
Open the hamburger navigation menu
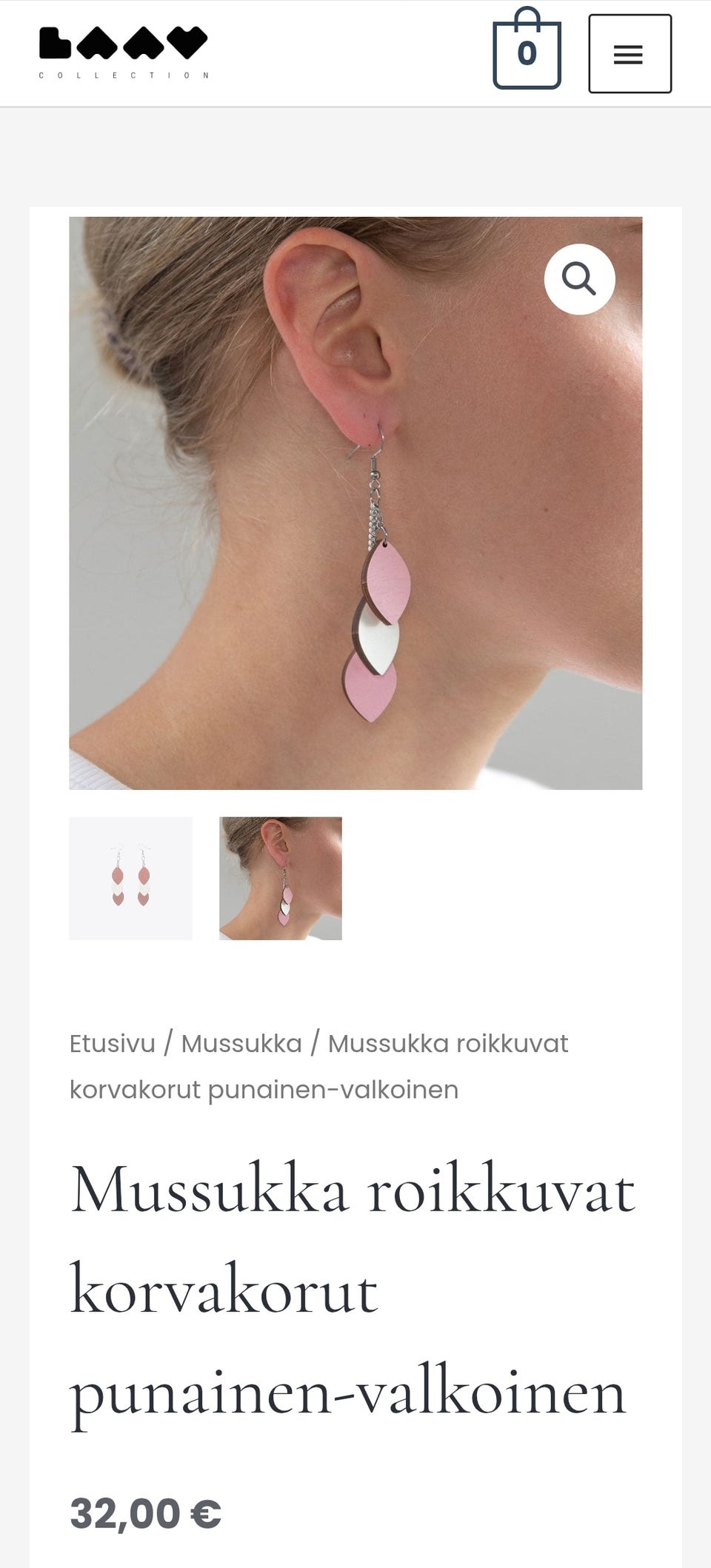[629, 54]
